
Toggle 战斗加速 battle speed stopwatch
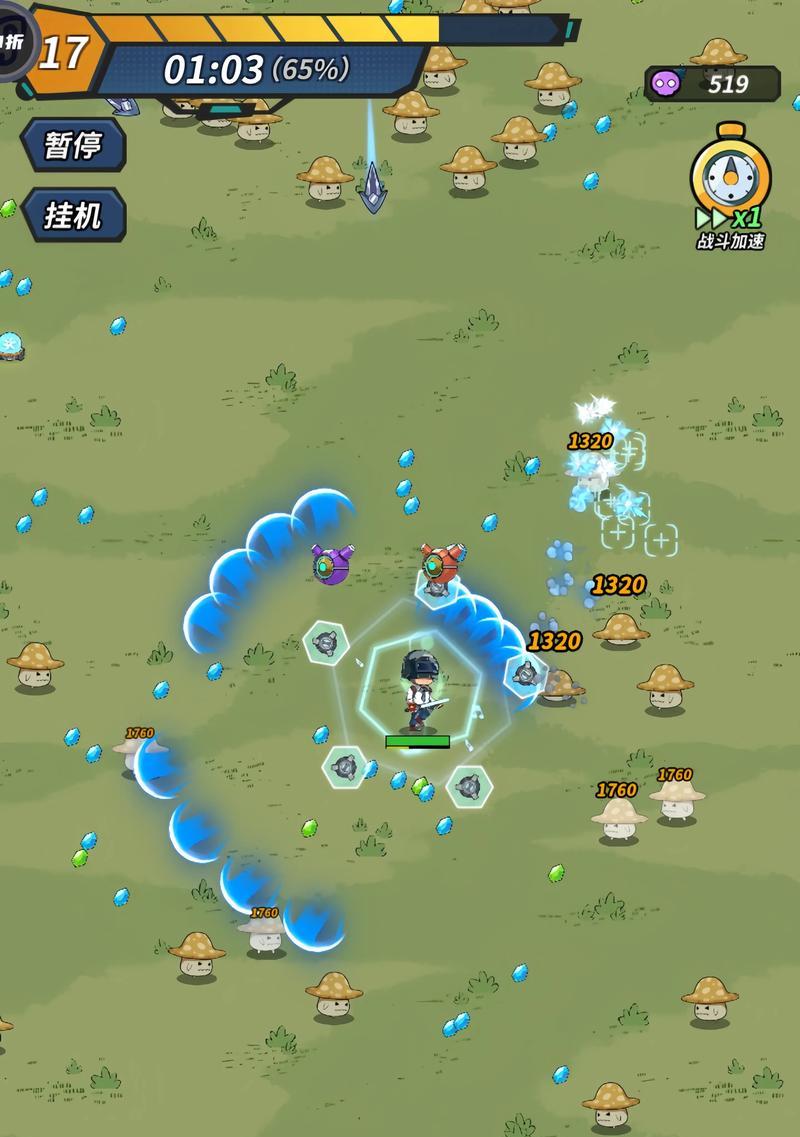tap(730, 181)
